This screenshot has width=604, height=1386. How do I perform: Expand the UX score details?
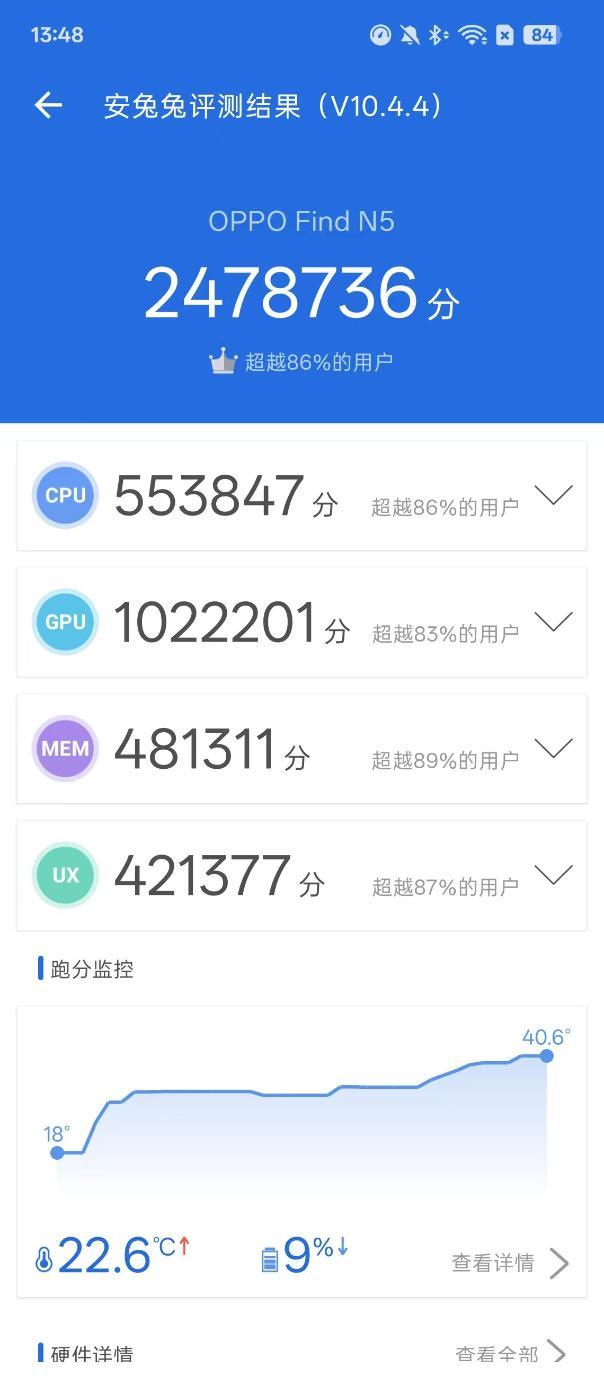click(x=553, y=875)
